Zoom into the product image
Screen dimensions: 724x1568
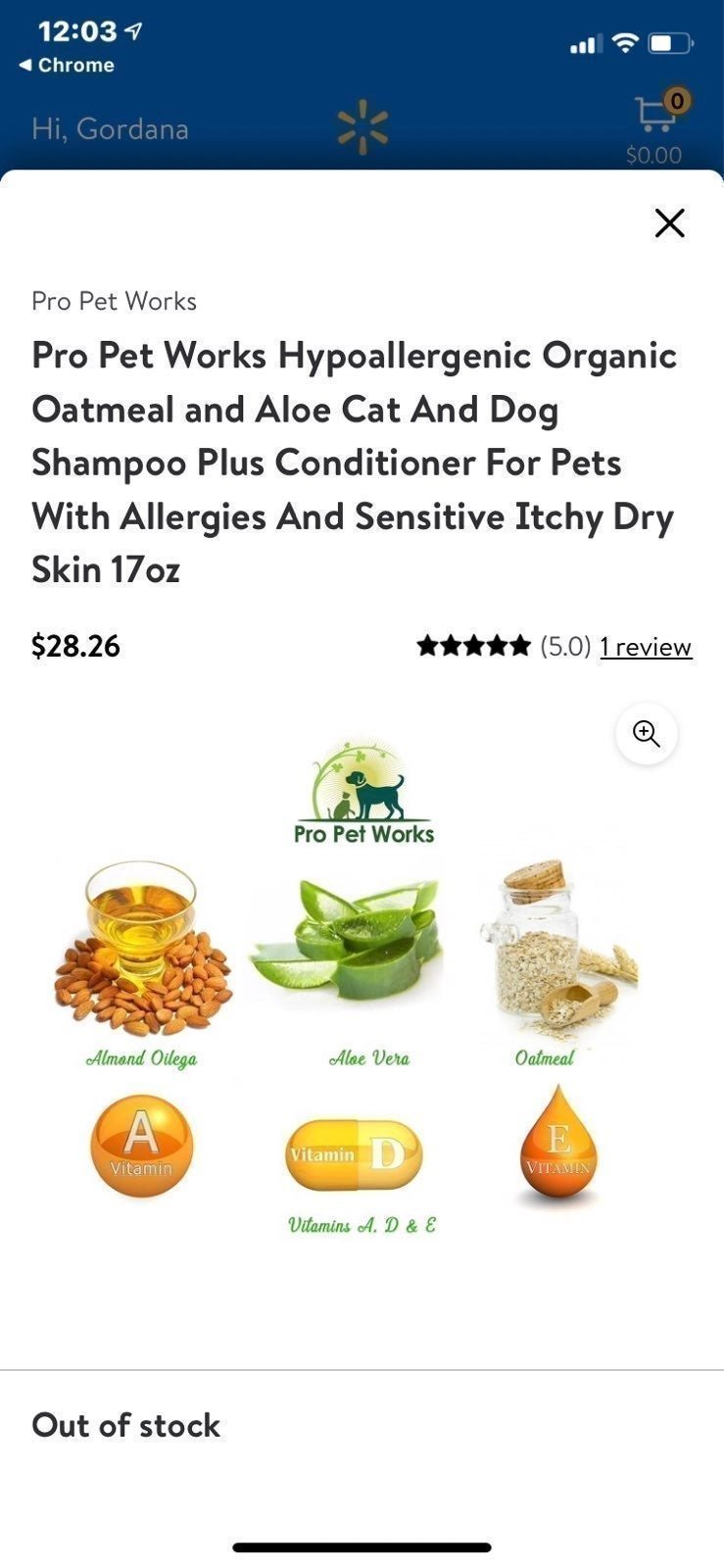pyautogui.click(x=647, y=734)
